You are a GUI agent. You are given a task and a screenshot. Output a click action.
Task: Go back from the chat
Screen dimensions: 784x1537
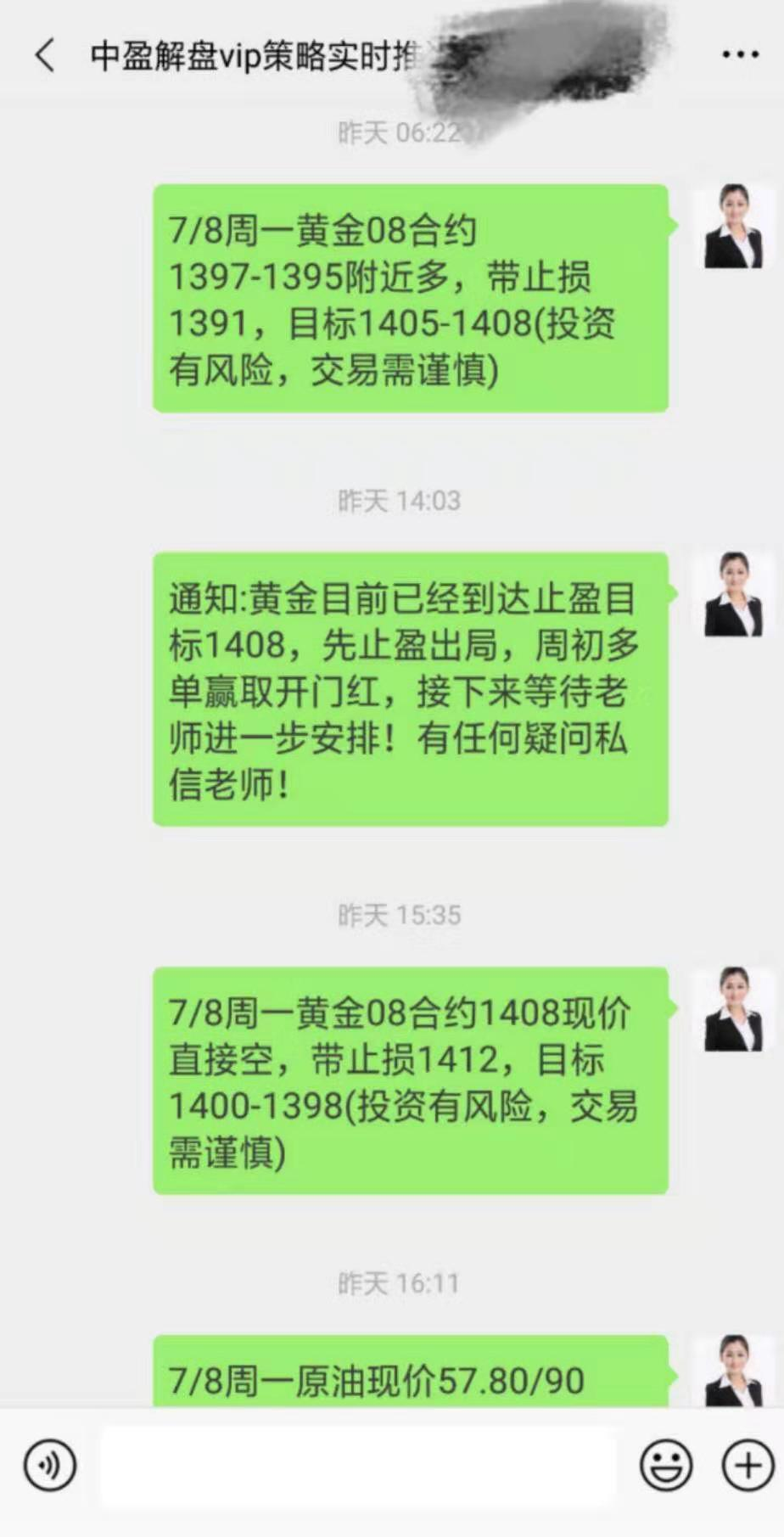pos(45,56)
